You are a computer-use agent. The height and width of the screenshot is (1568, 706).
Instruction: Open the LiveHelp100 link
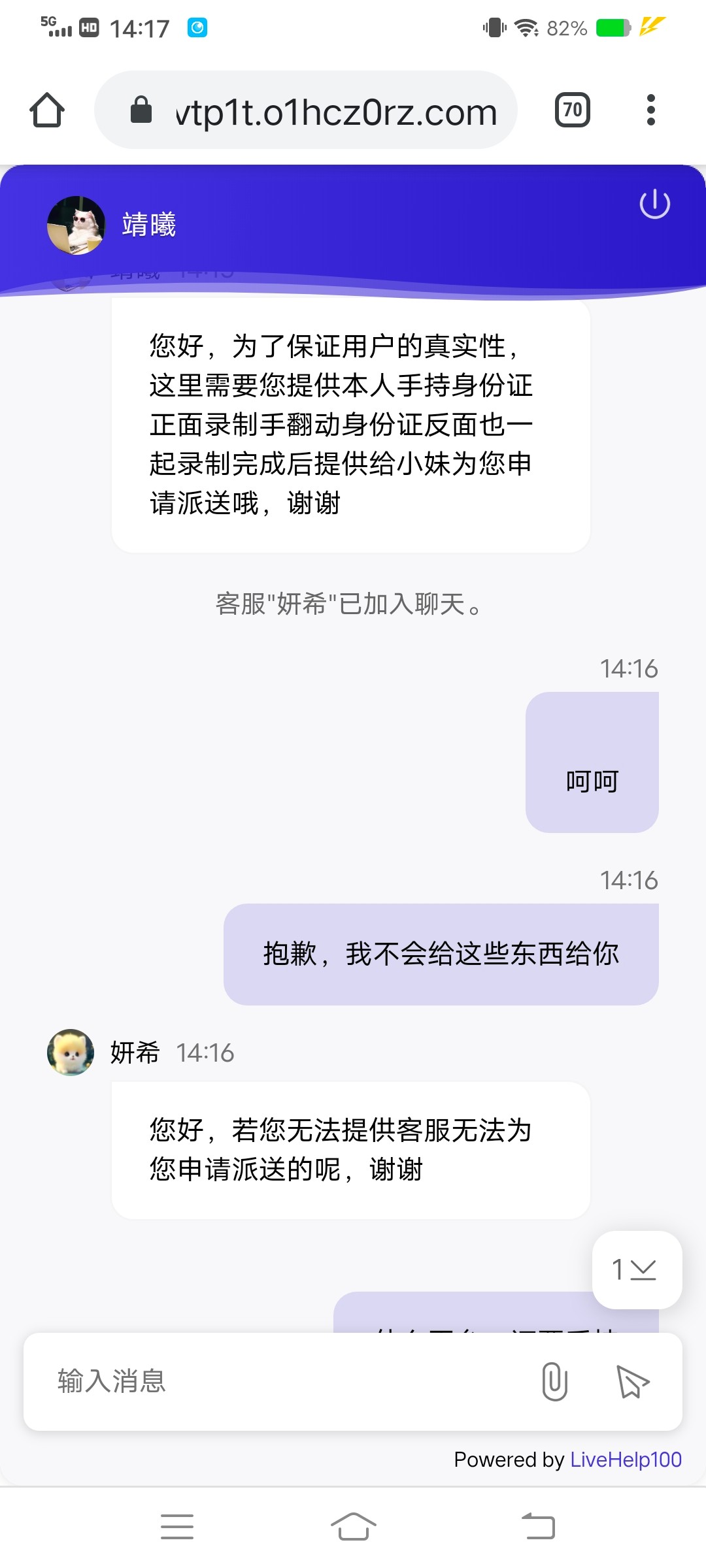click(x=626, y=1459)
